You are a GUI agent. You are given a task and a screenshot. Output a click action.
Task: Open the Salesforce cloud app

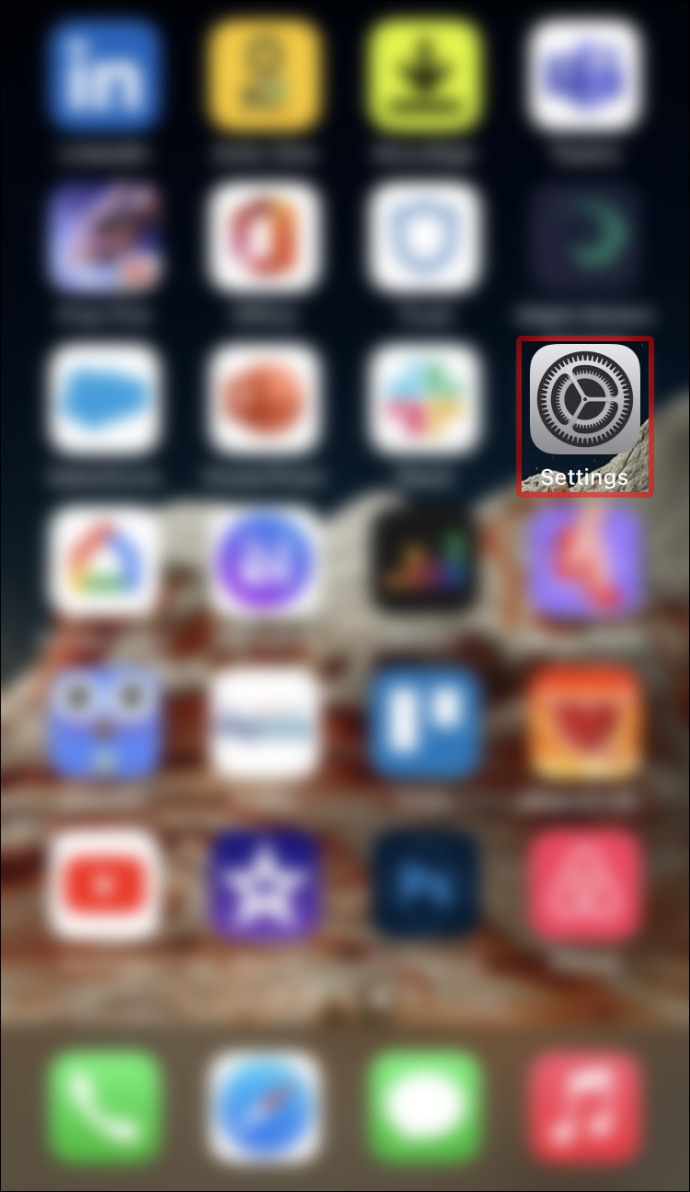click(x=105, y=398)
